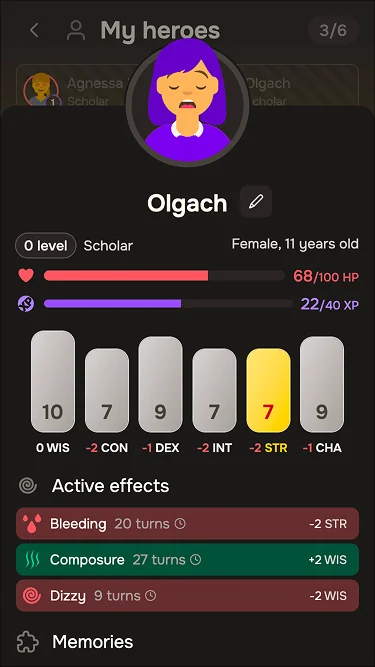Open the Bleeding effect details
The image size is (375, 667).
pyautogui.click(x=188, y=523)
